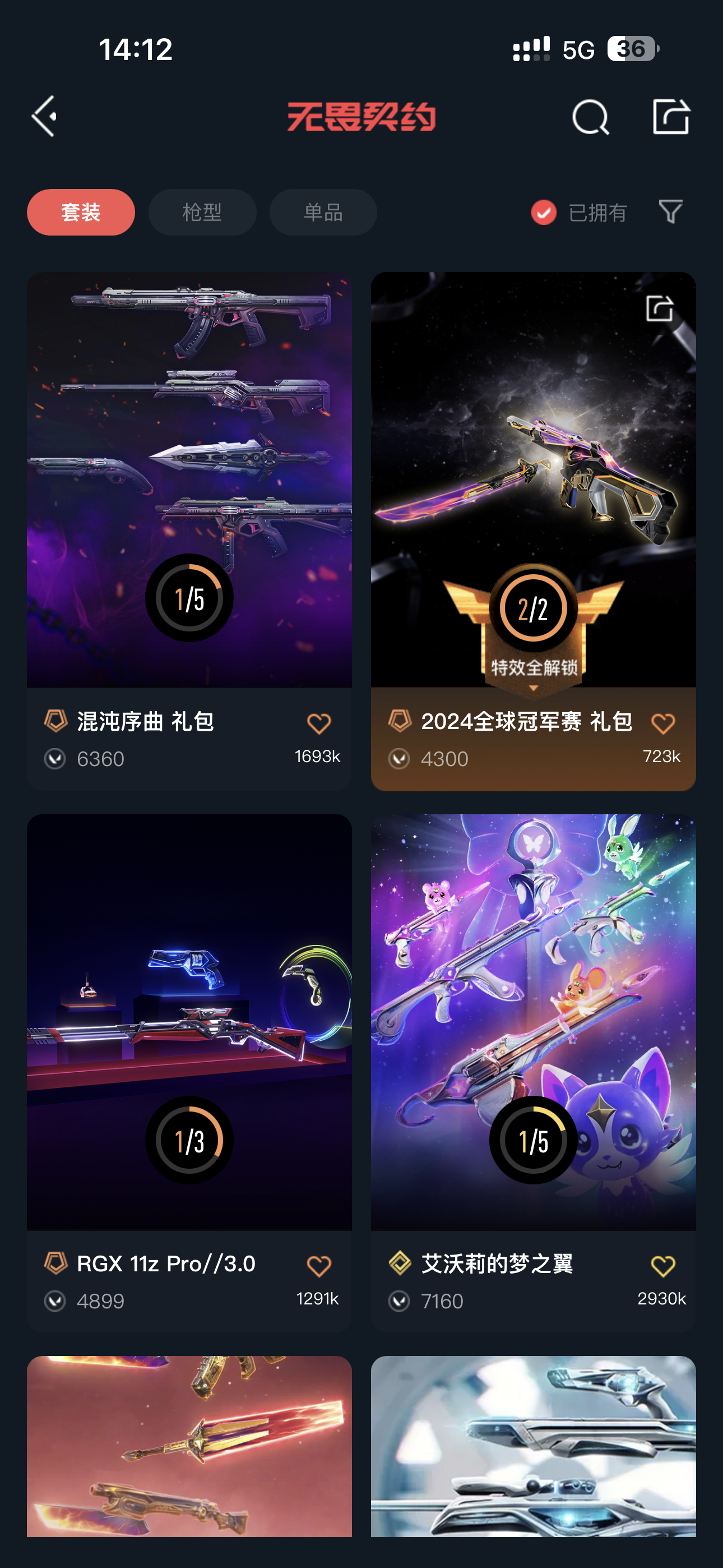The image size is (723, 1568).
Task: Select the 套装 tab
Action: click(x=81, y=213)
